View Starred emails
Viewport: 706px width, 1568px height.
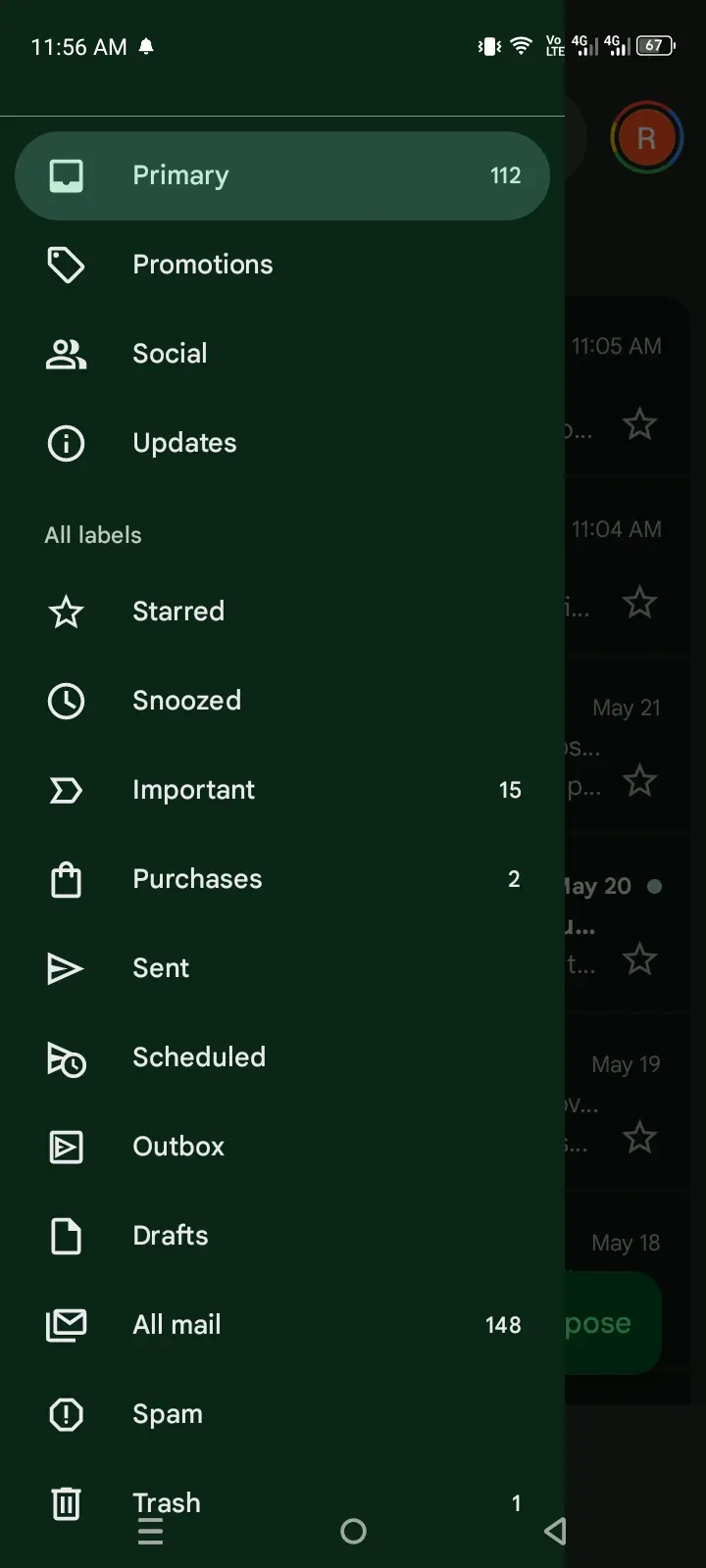click(282, 612)
